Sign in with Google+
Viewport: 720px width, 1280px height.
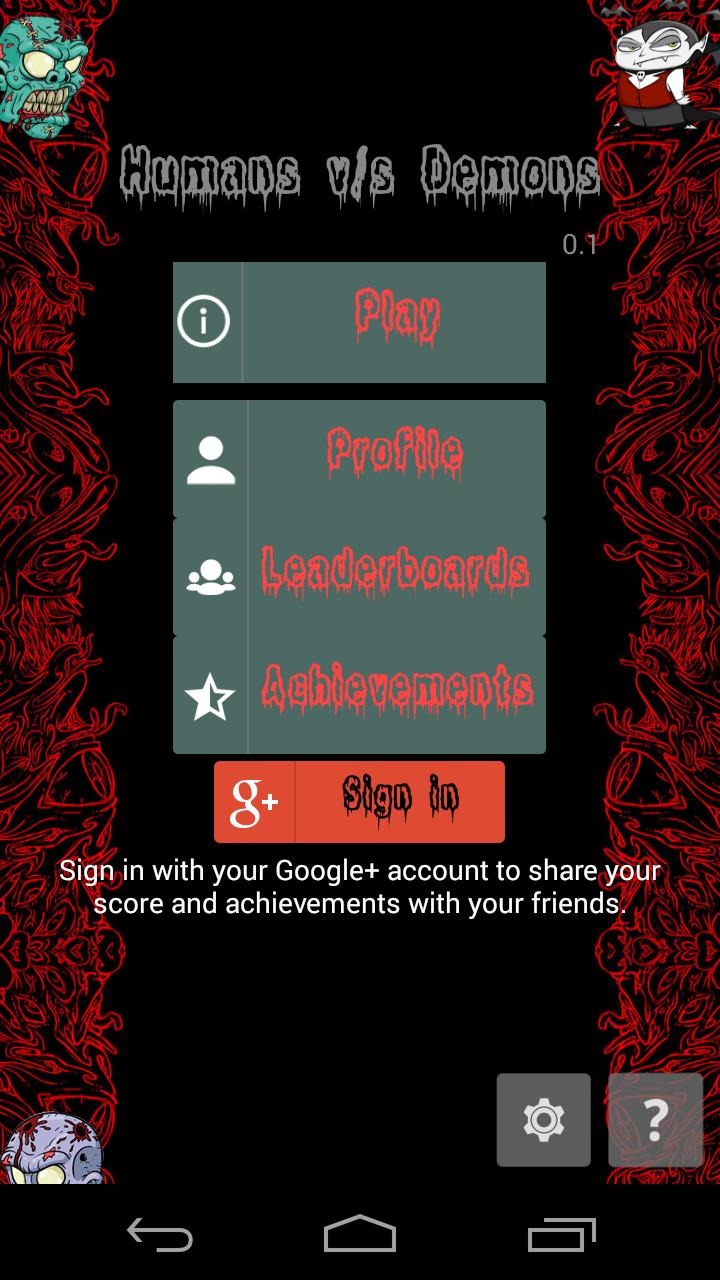[x=359, y=802]
